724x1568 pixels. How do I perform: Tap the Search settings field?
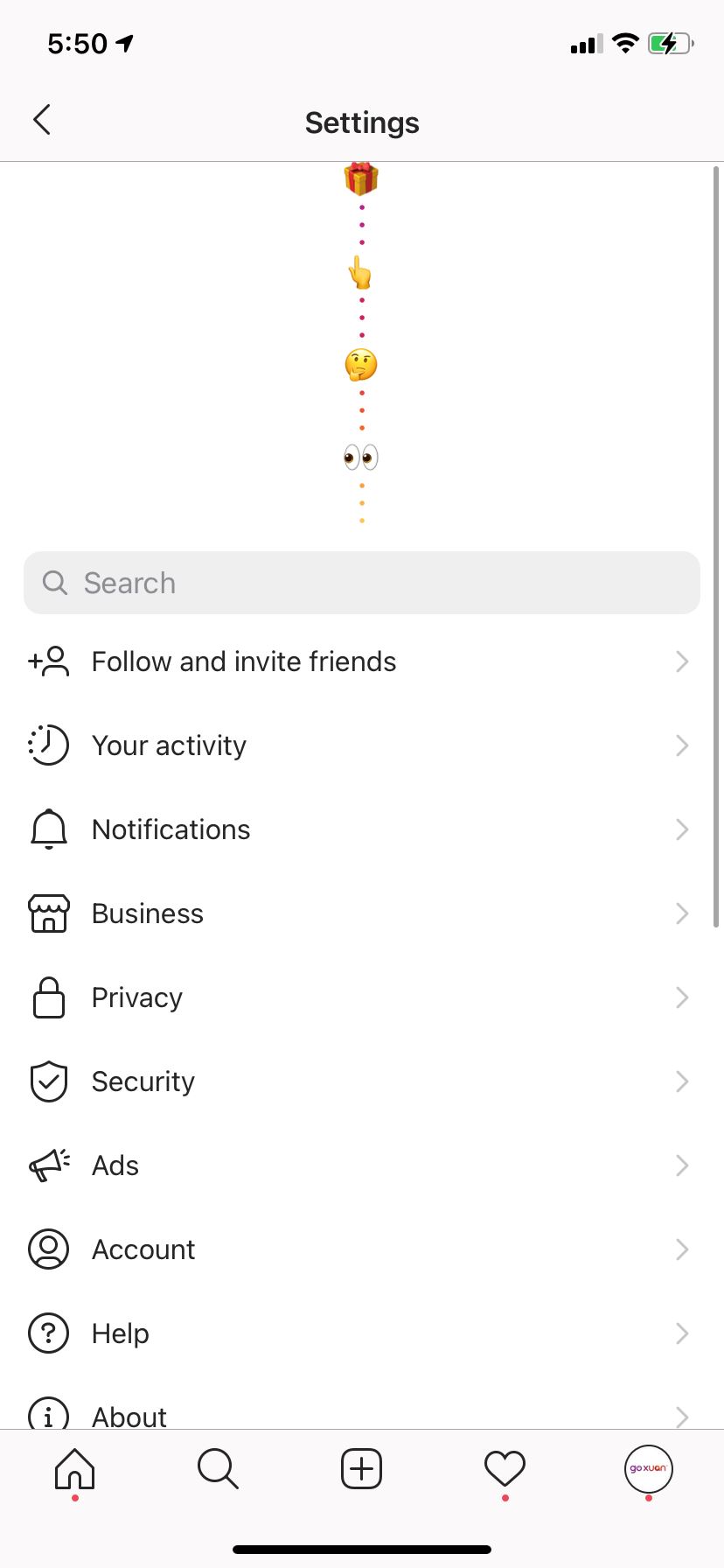click(362, 583)
